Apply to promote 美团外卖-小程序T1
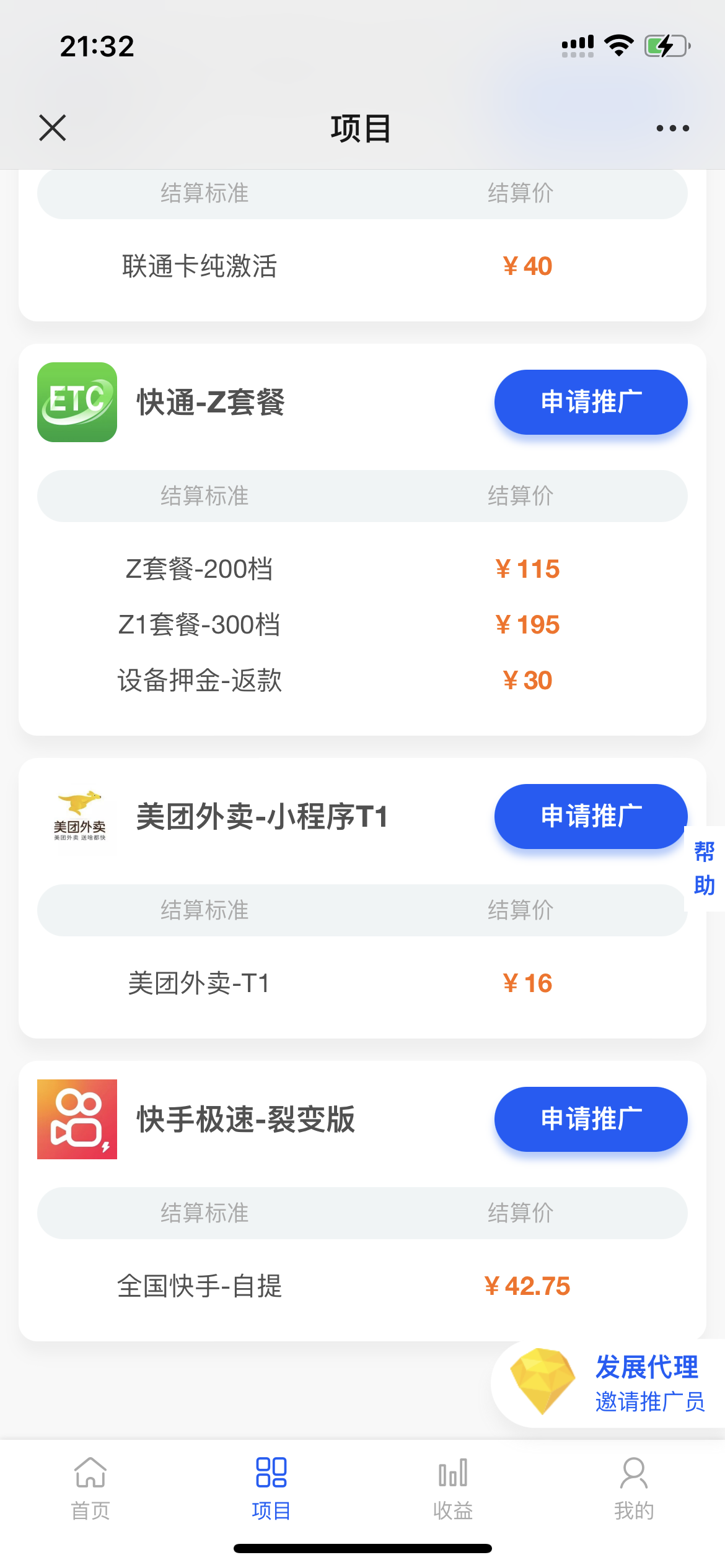Screen dimensions: 725x1568 point(591,816)
